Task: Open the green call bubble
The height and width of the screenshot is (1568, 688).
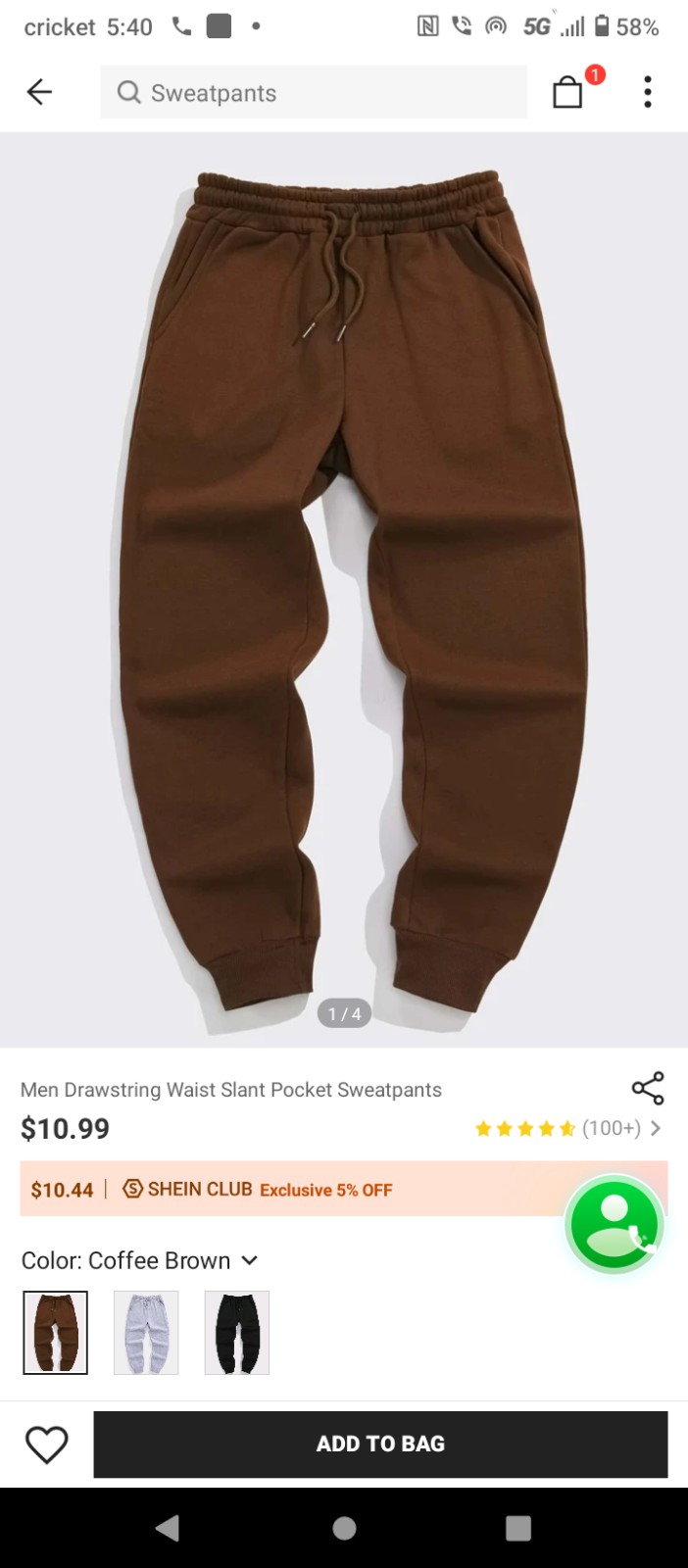Action: [615, 1225]
